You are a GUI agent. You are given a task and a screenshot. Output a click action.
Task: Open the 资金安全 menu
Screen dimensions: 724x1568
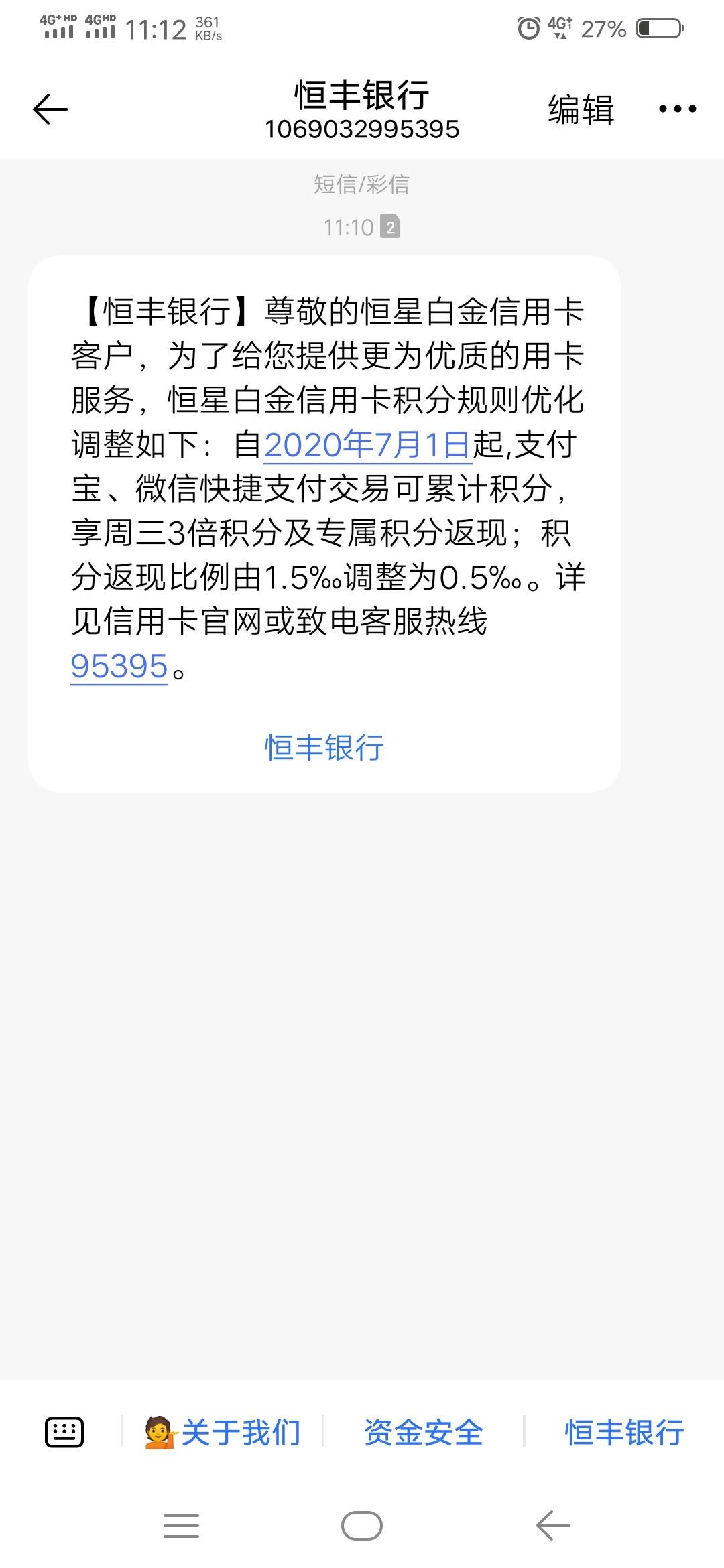[423, 1433]
